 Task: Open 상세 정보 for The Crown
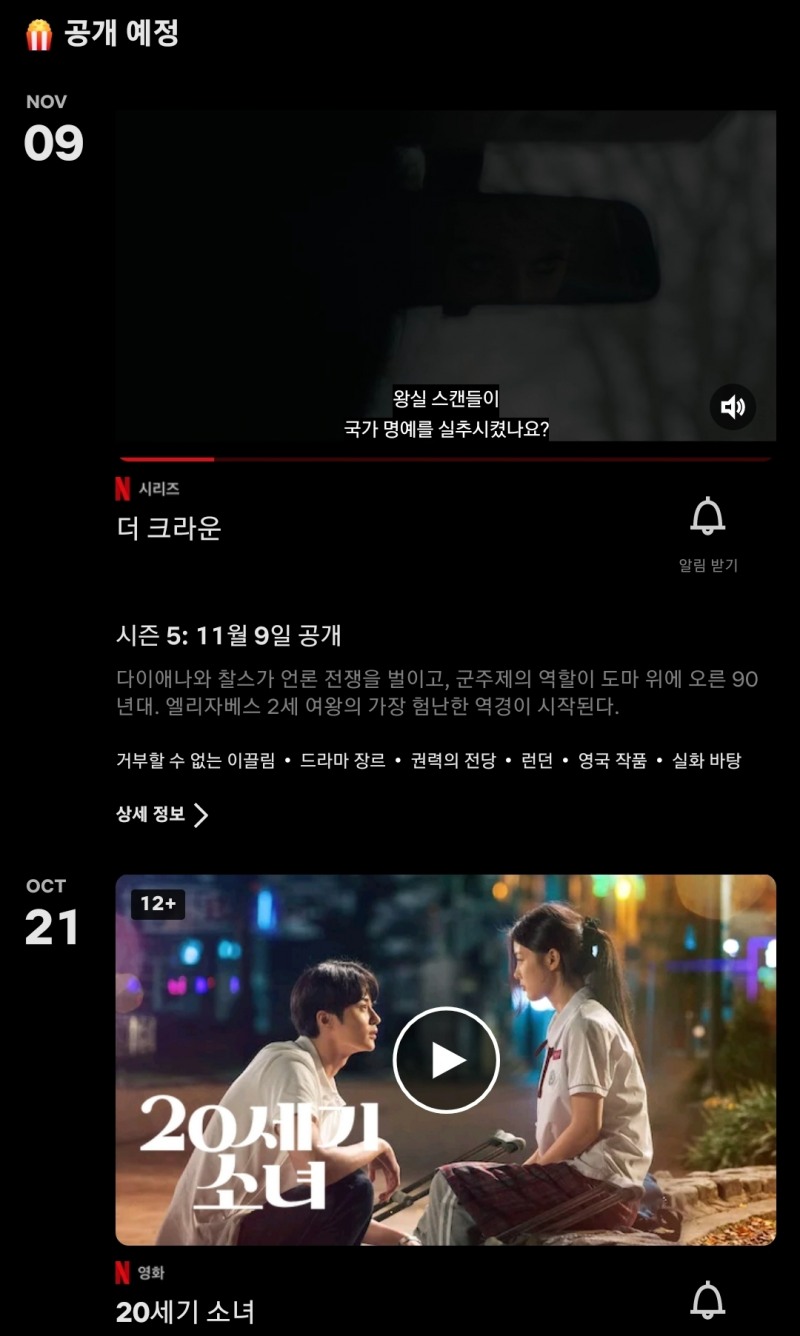pyautogui.click(x=163, y=815)
